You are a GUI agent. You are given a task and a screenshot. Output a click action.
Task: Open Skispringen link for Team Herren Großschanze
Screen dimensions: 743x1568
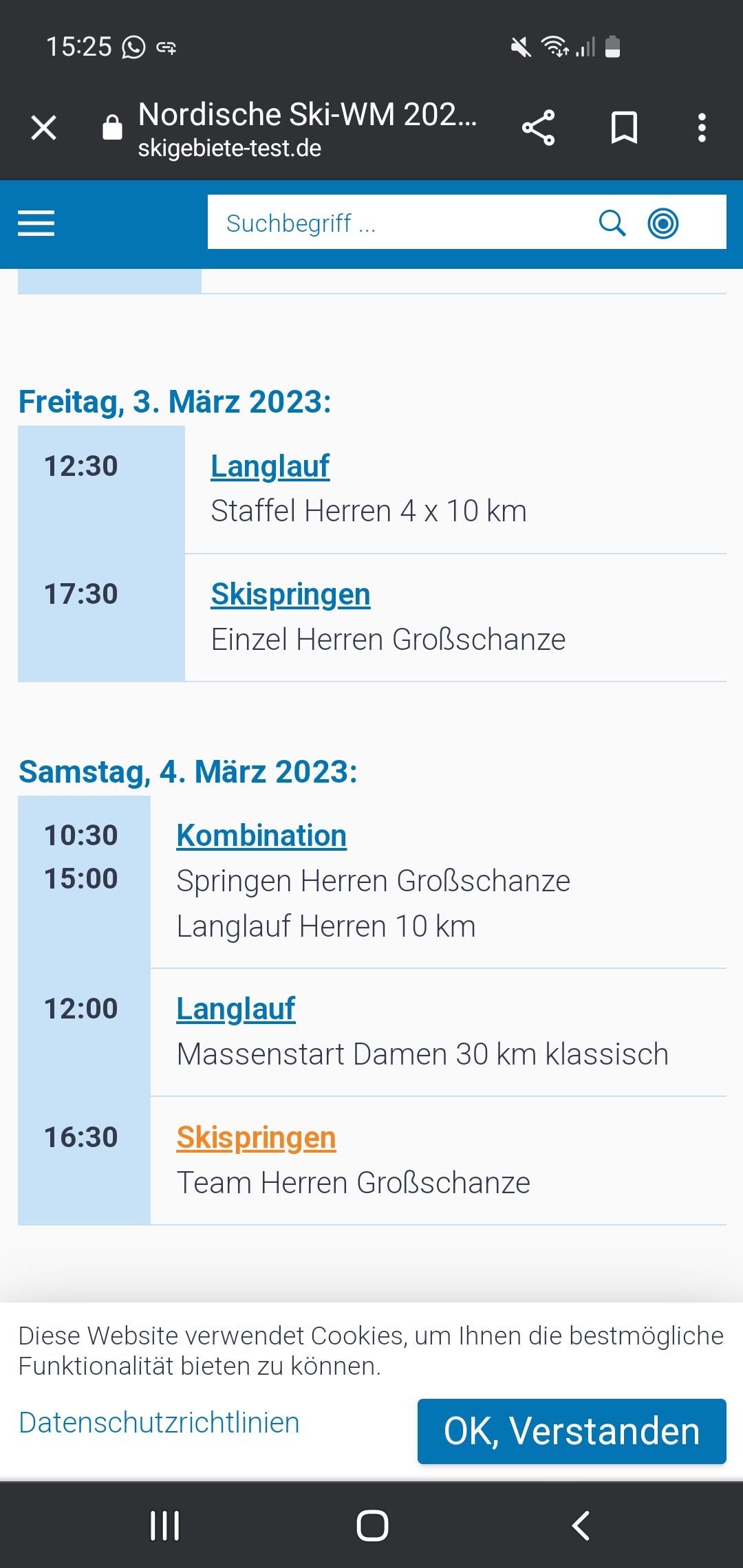point(256,1138)
